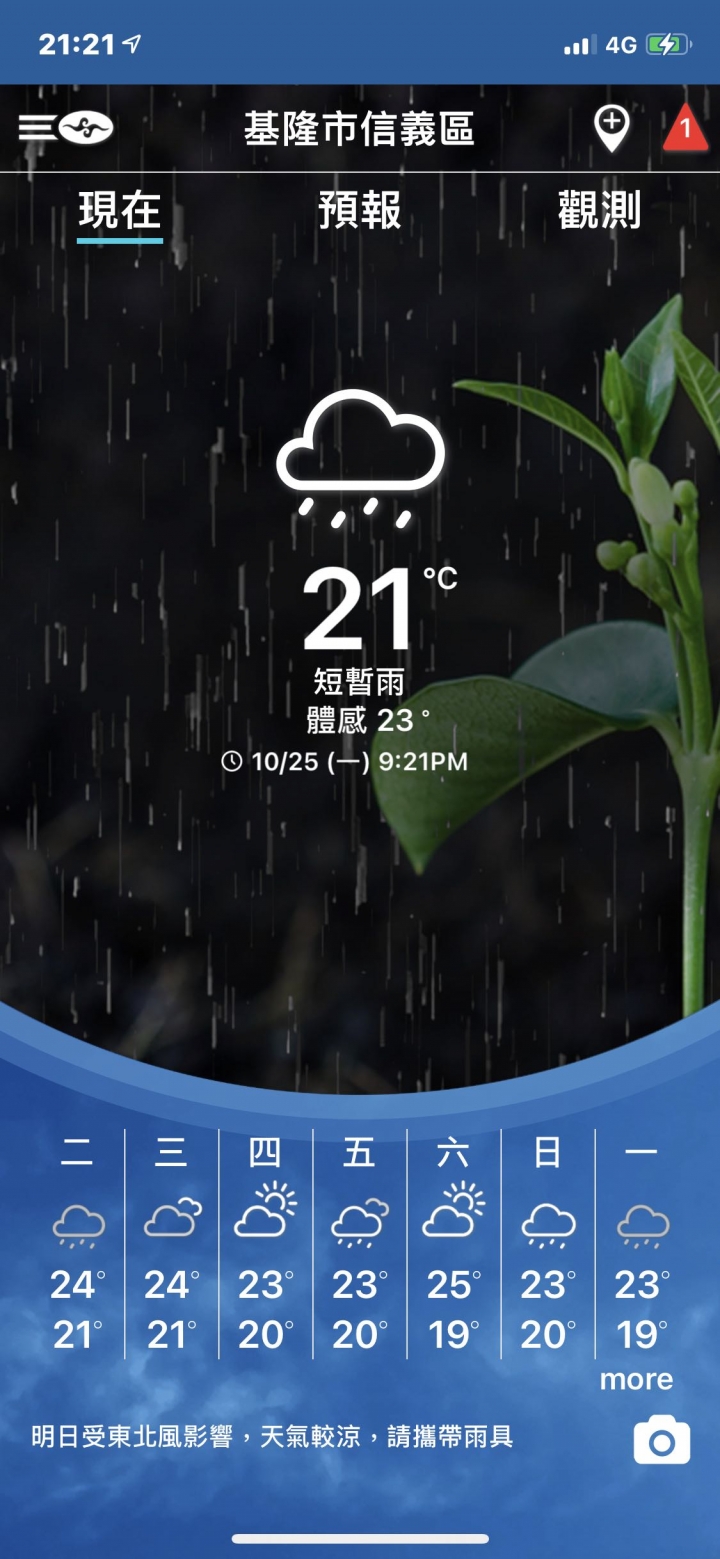Tap 'more' for extended forecast
This screenshot has width=720, height=1559.
(636, 1380)
